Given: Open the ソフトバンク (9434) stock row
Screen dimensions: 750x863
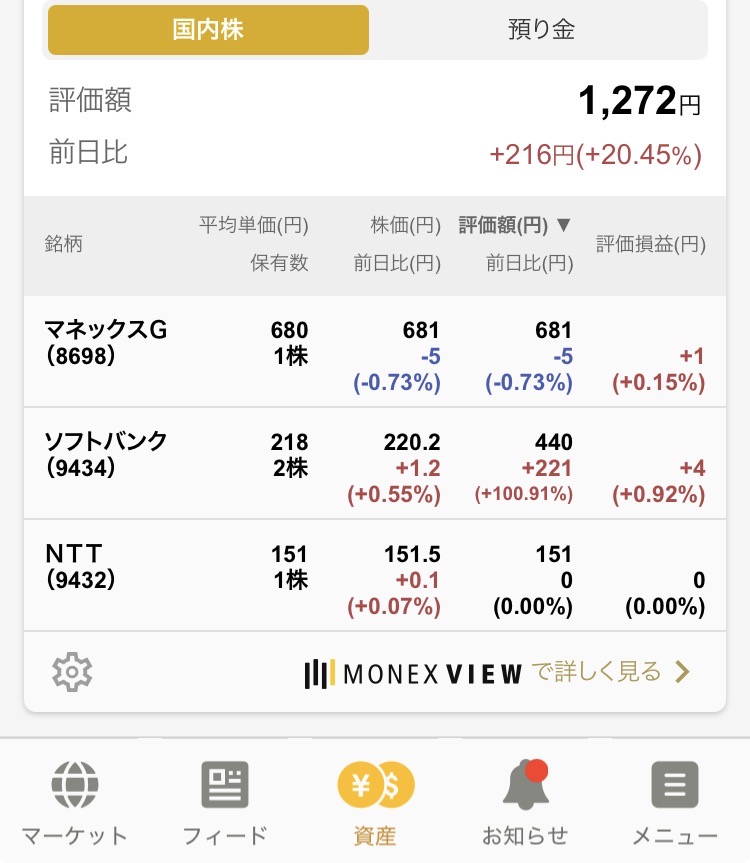Looking at the screenshot, I should (375, 463).
